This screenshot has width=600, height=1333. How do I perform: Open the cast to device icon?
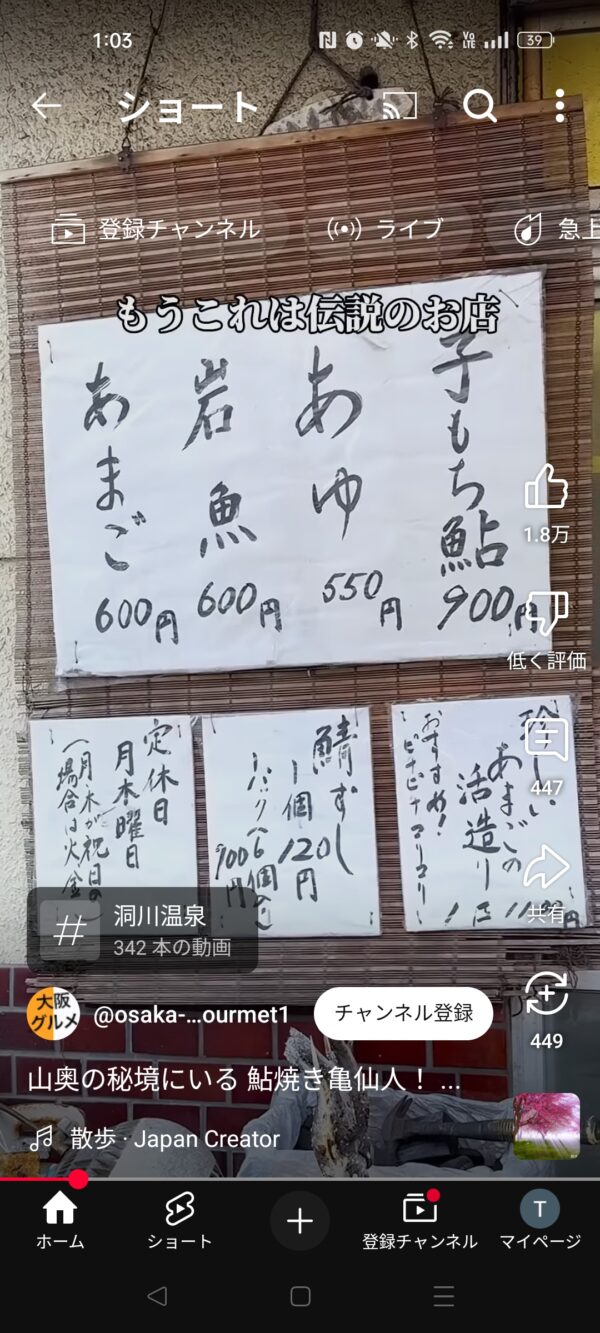click(400, 106)
